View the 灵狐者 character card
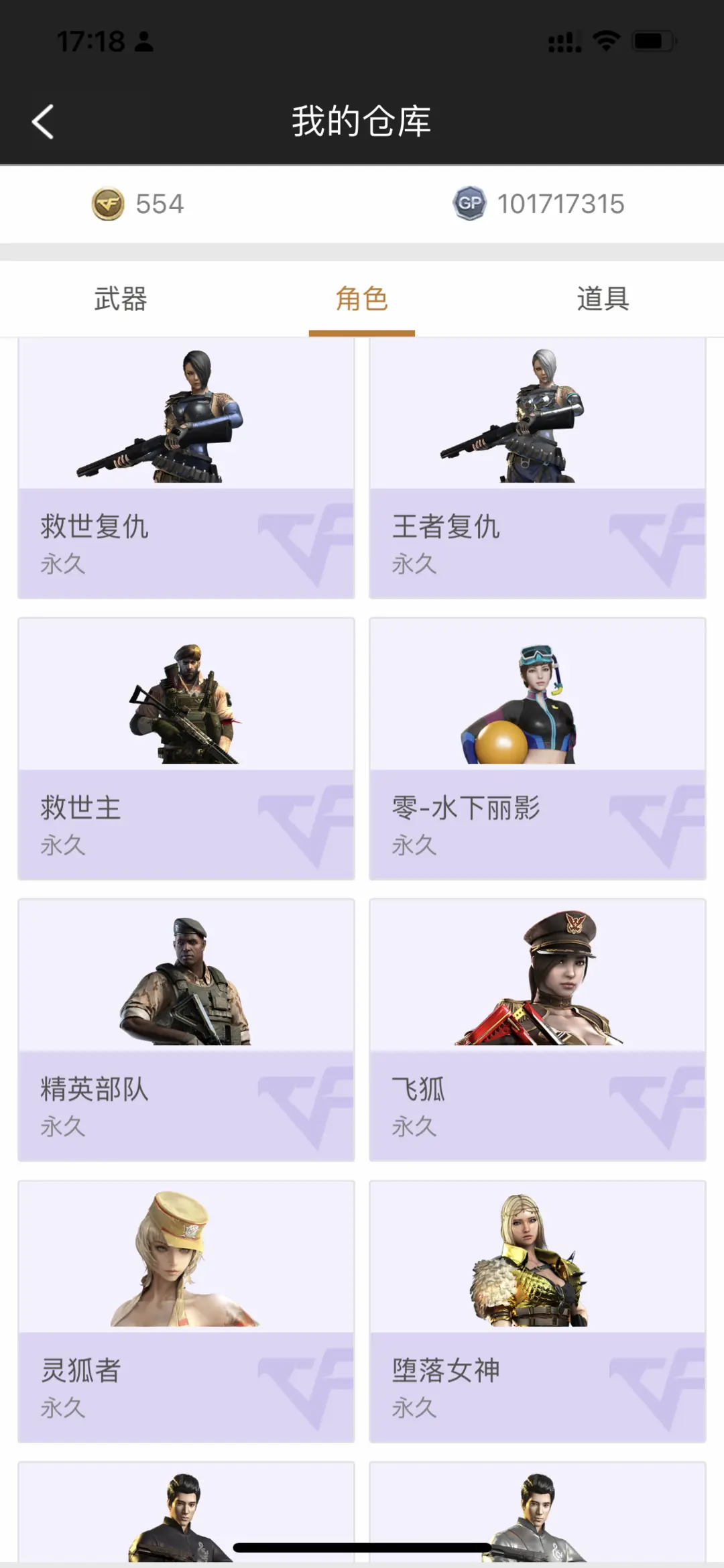The height and width of the screenshot is (1568, 724). tap(186, 1312)
